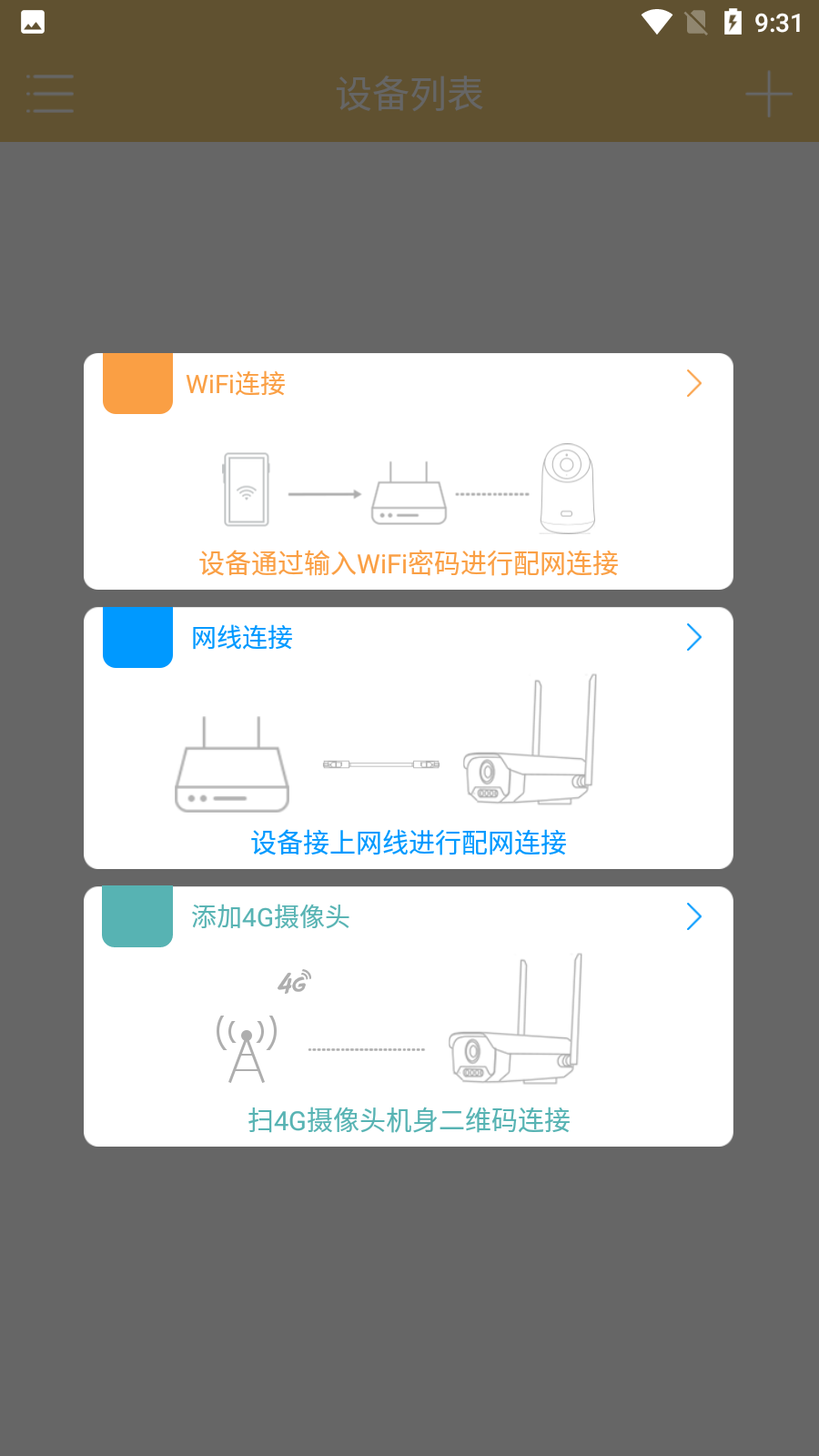Screen dimensions: 819x1456
Task: Tap the plus icon to add a device
Action: click(769, 94)
